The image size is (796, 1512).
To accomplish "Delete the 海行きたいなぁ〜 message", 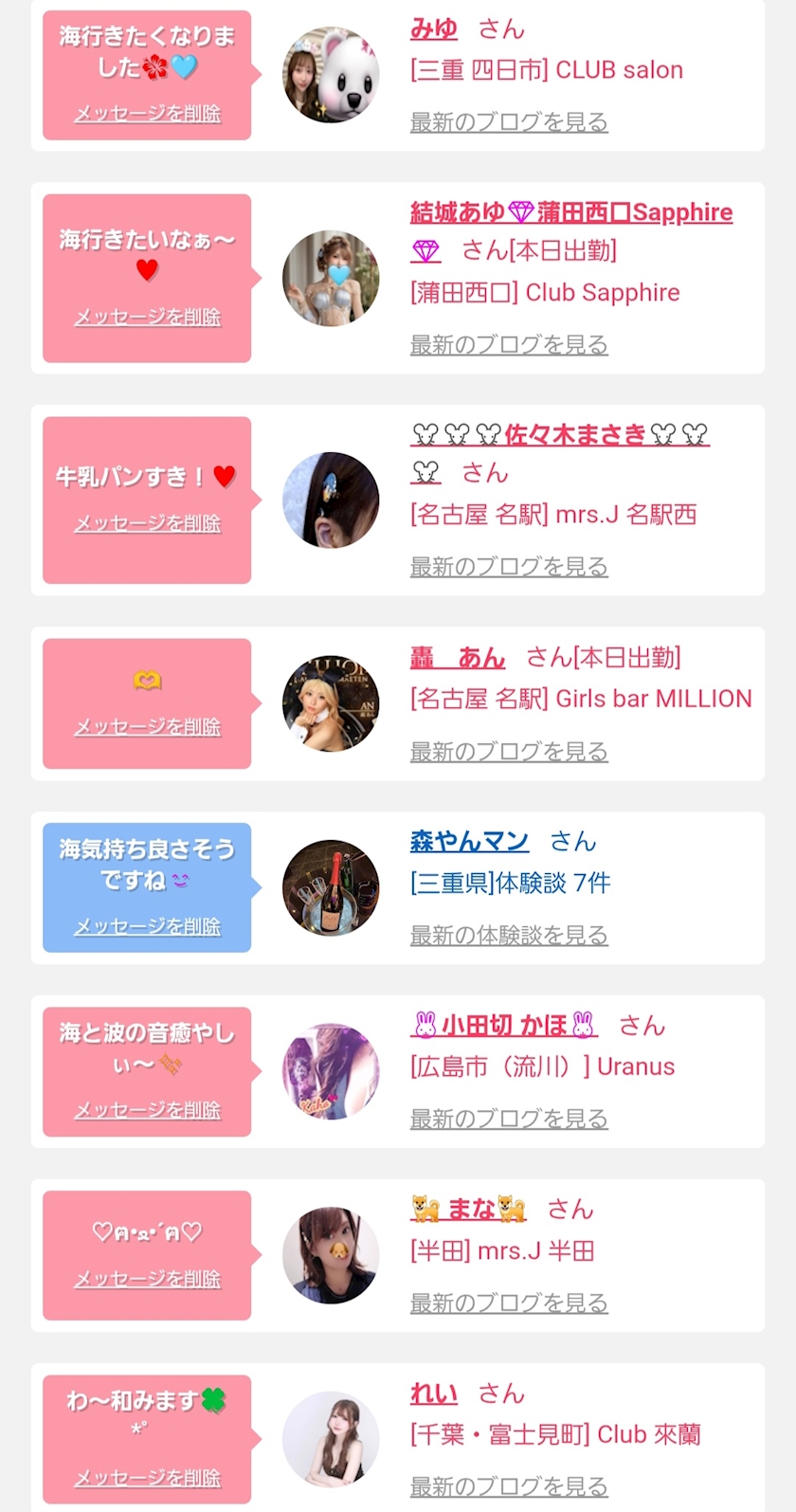I will coord(147,318).
